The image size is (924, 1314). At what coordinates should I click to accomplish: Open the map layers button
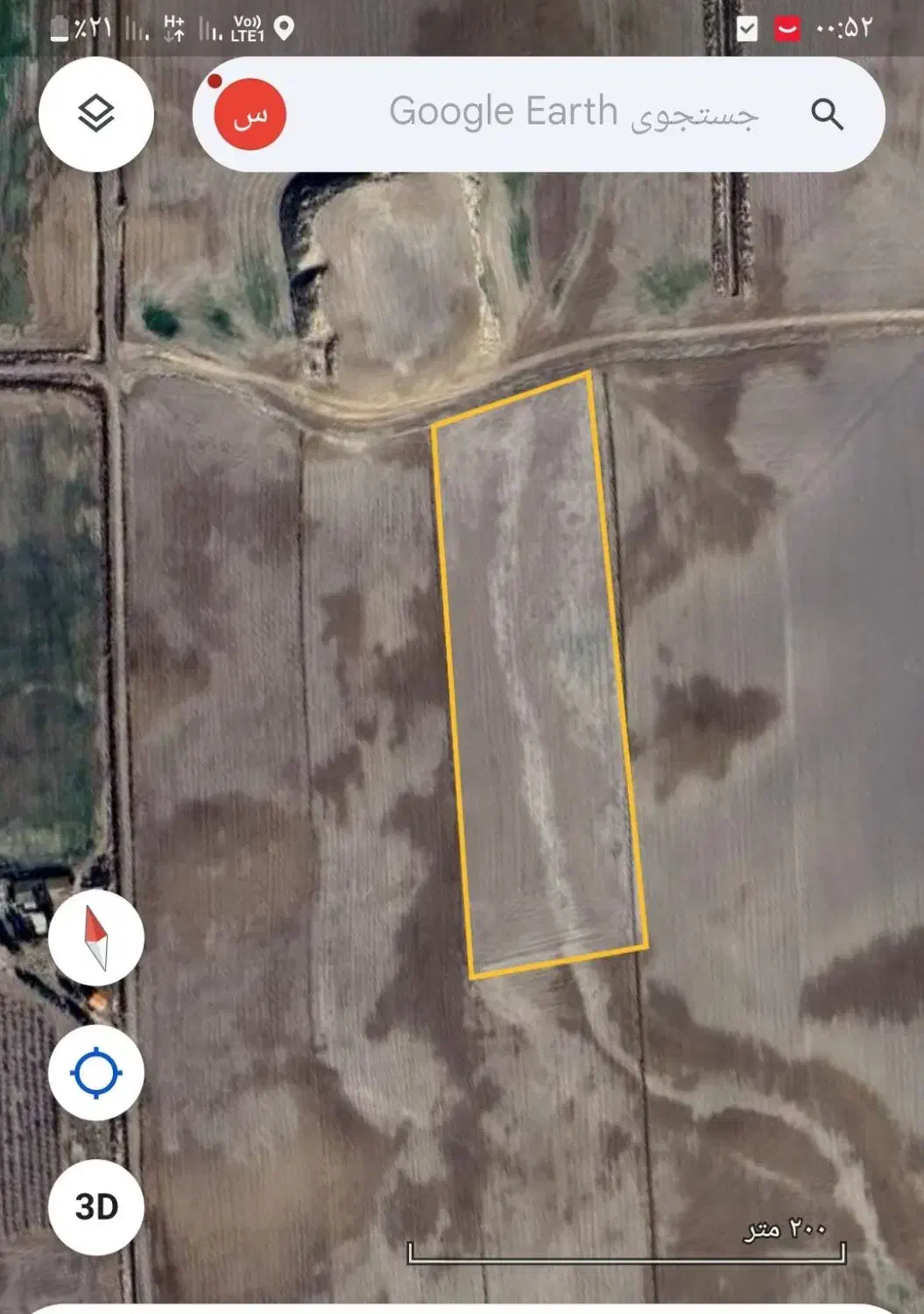pos(96,114)
